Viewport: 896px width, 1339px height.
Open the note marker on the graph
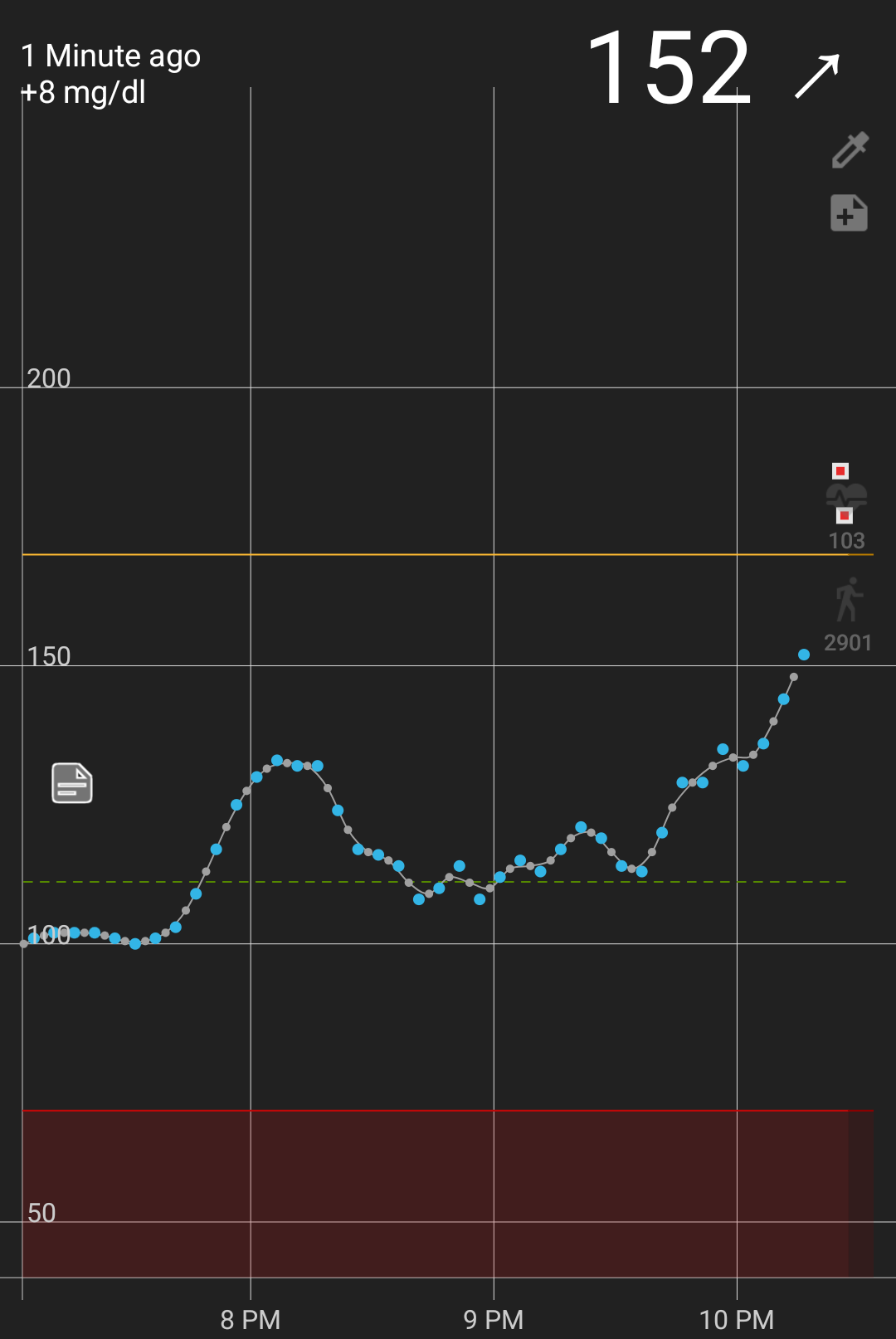[72, 783]
